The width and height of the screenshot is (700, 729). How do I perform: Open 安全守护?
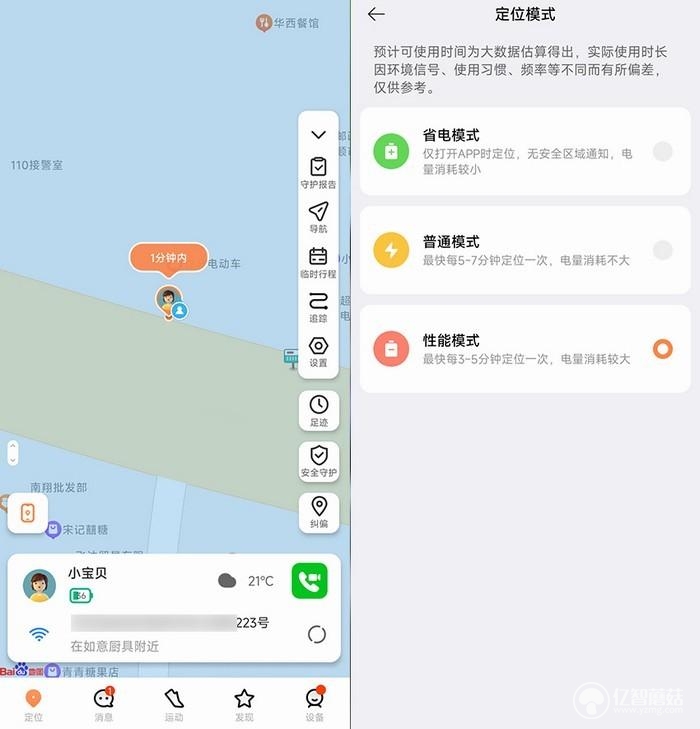click(318, 461)
